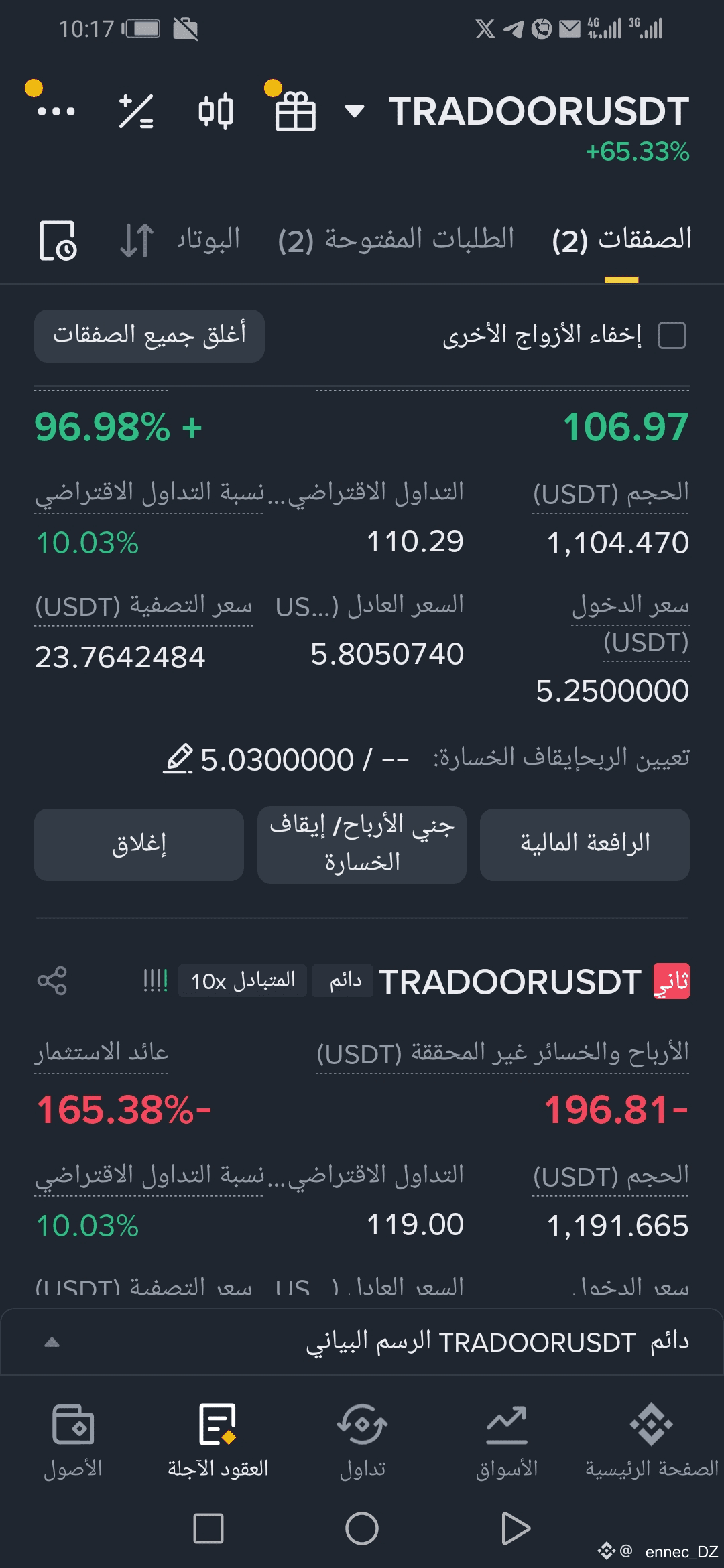This screenshot has width=724, height=1568.
Task: Edit the take profit/stop loss value 5.0300000
Action: [179, 759]
